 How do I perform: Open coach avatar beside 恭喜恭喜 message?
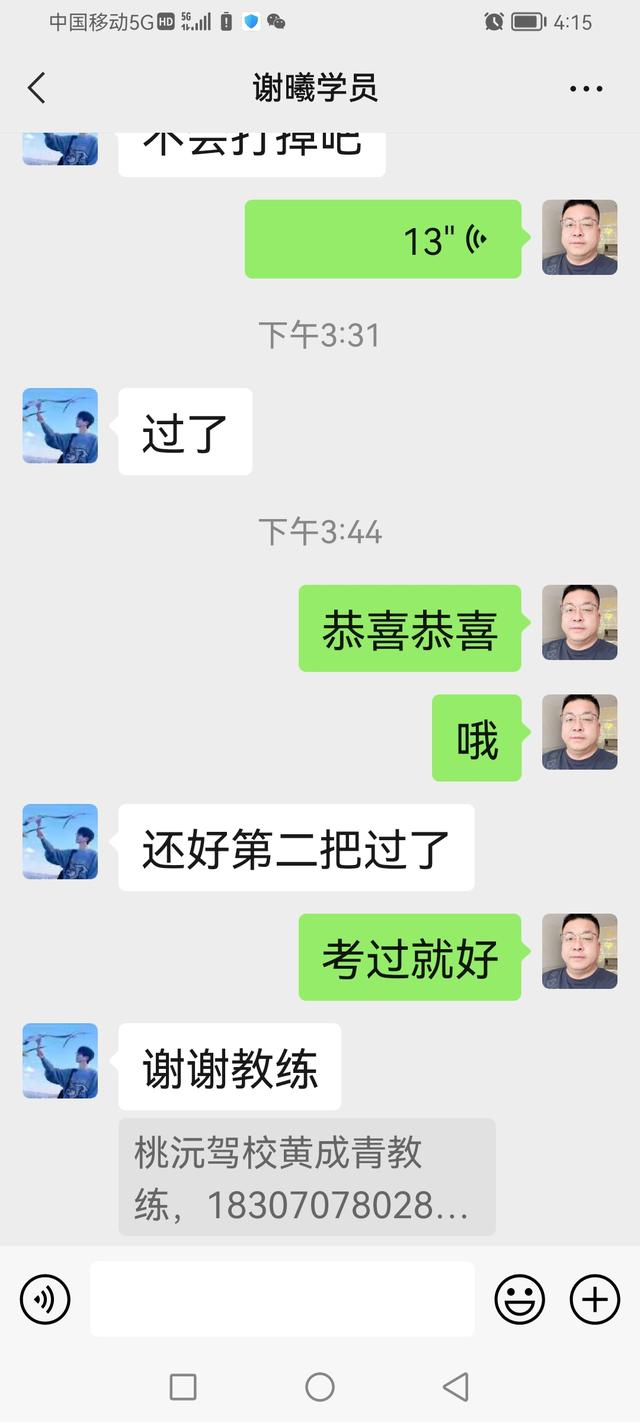click(x=579, y=622)
